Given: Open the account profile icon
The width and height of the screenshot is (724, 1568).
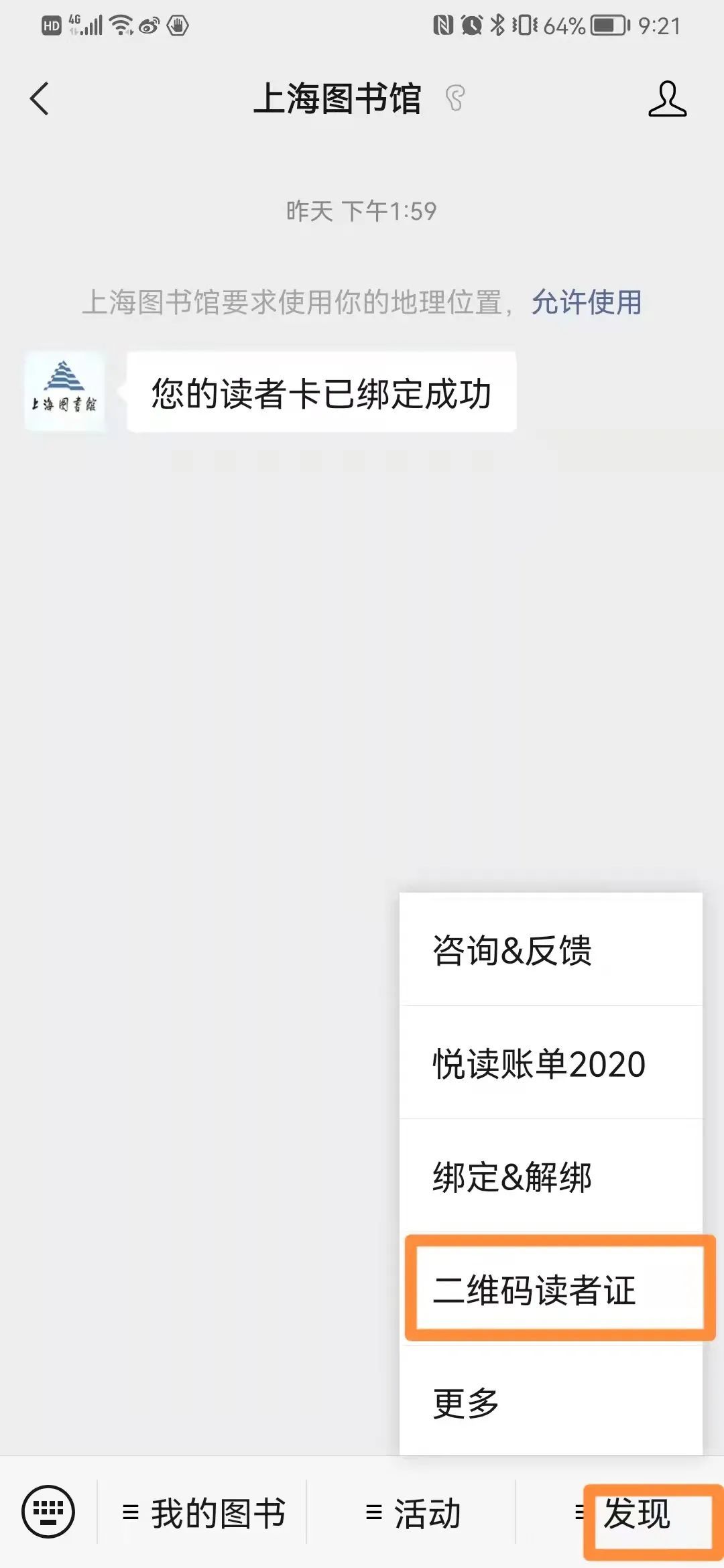Looking at the screenshot, I should (667, 99).
